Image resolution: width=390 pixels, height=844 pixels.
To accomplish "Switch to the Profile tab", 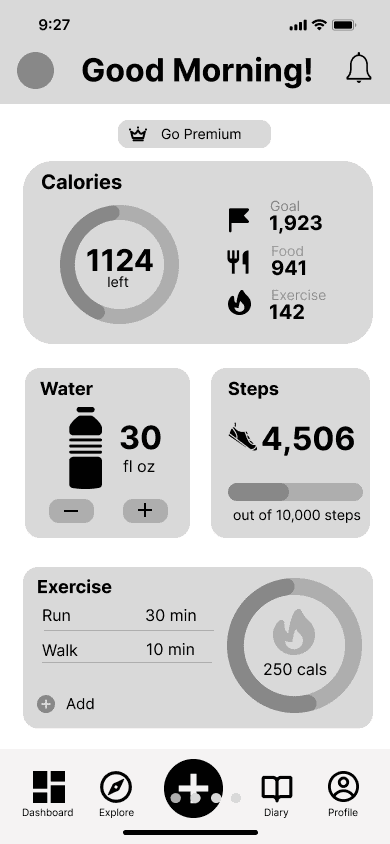I will [x=343, y=794].
